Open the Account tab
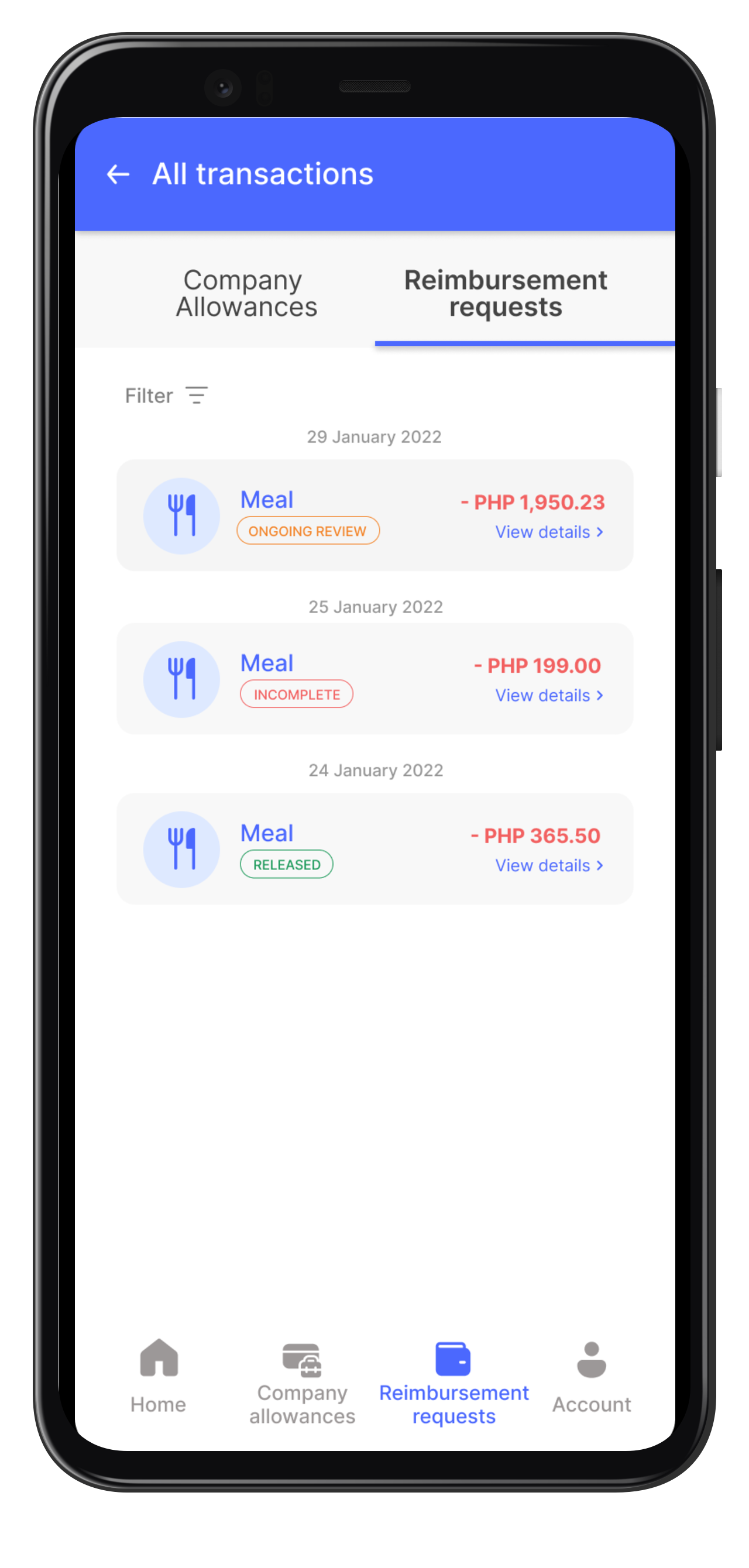749x1568 pixels. 591,1376
